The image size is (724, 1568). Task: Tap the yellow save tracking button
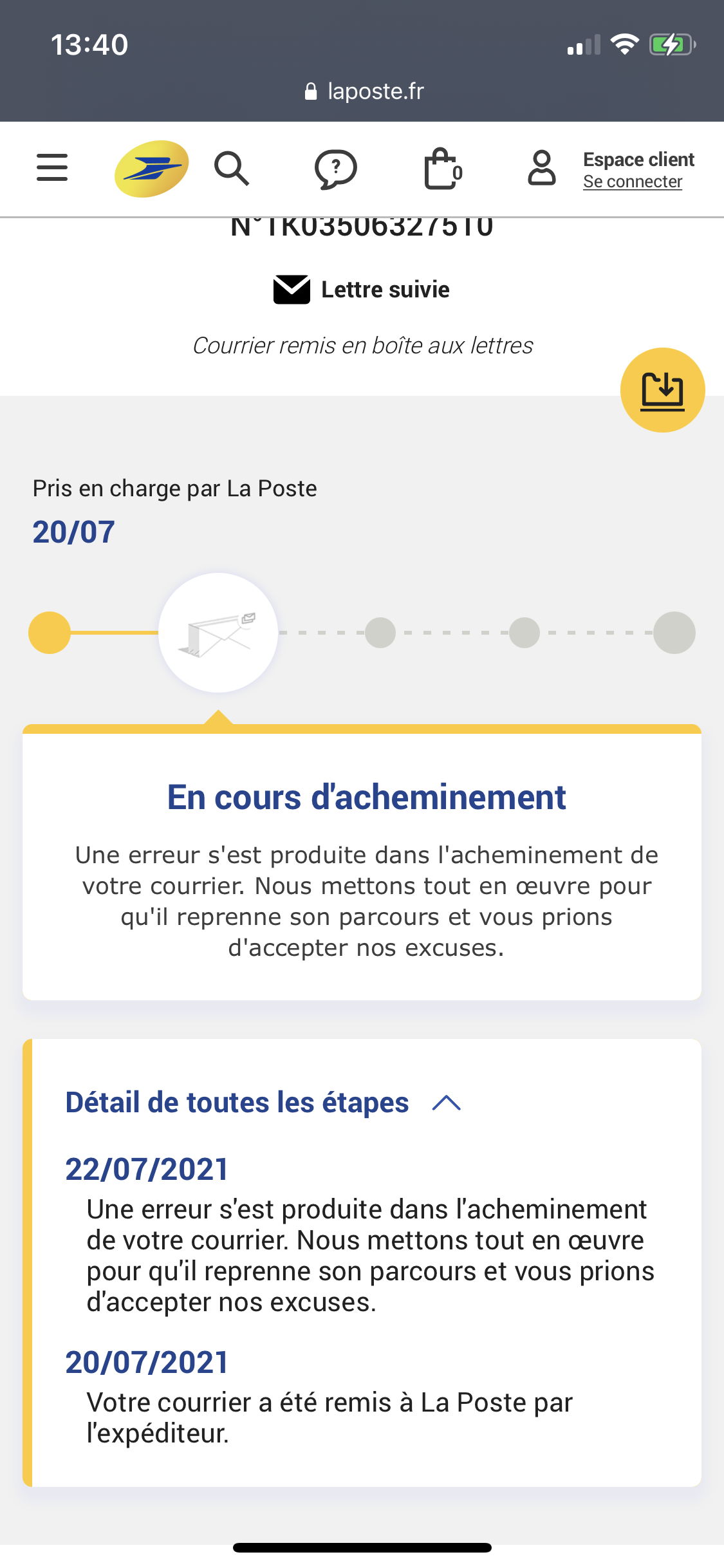point(662,390)
